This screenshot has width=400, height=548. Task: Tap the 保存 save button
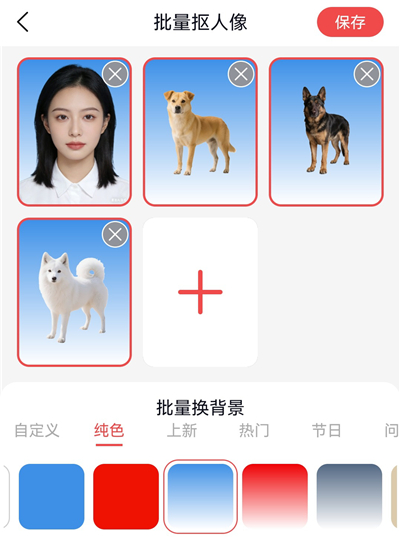click(x=350, y=22)
